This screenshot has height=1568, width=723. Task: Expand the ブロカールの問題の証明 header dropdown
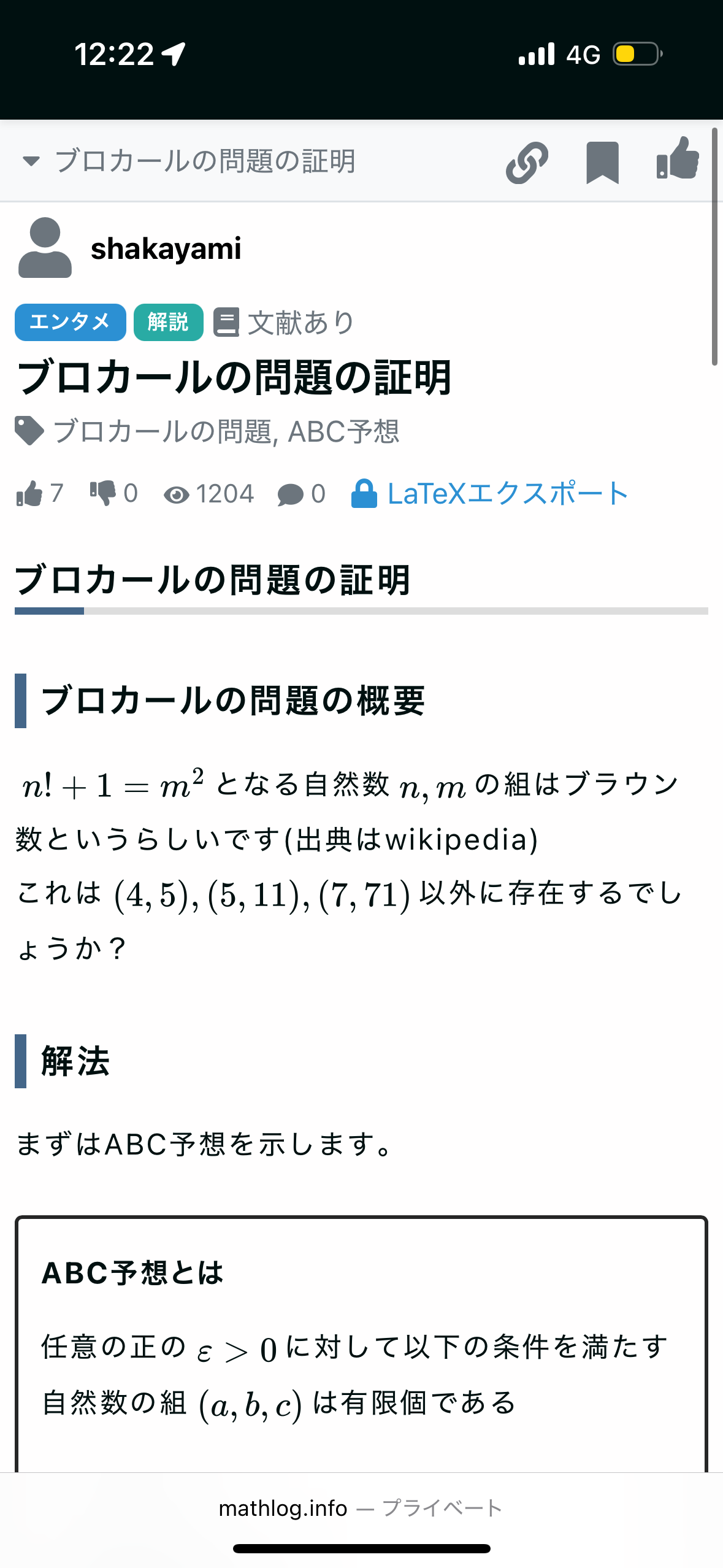click(x=188, y=161)
